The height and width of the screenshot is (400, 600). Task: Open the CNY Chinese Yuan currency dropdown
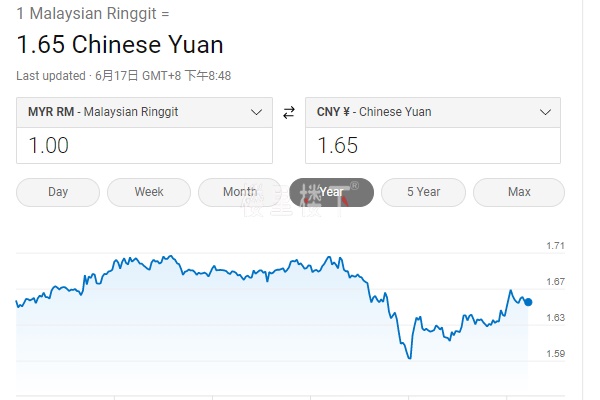pos(432,112)
